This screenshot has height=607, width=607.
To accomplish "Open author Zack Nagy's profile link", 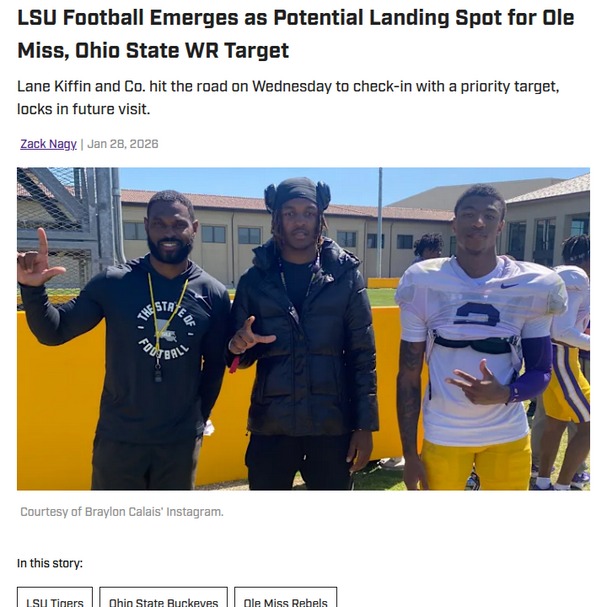I will pyautogui.click(x=47, y=144).
